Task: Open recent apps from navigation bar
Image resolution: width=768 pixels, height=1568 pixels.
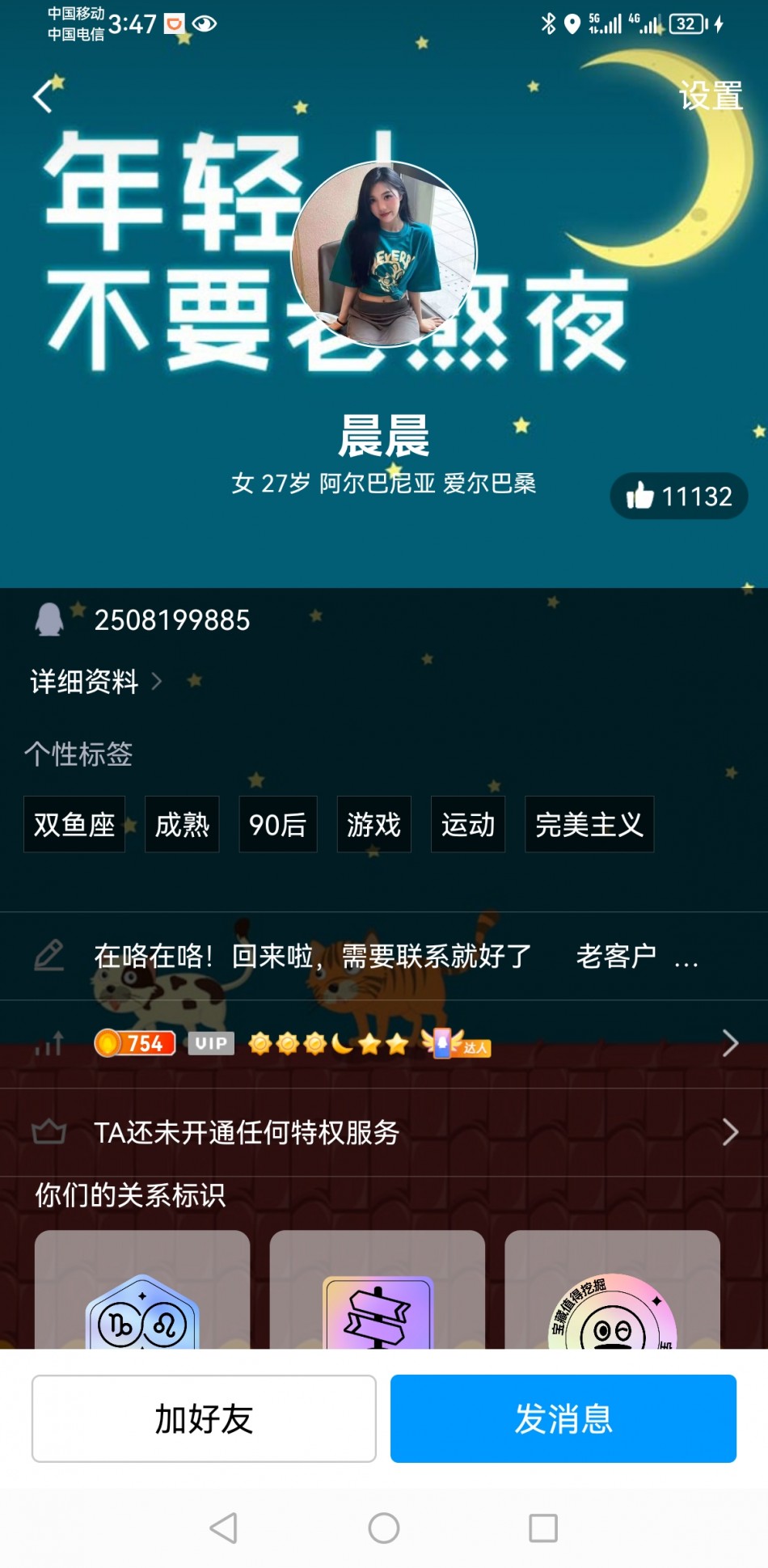Action: point(542,1528)
